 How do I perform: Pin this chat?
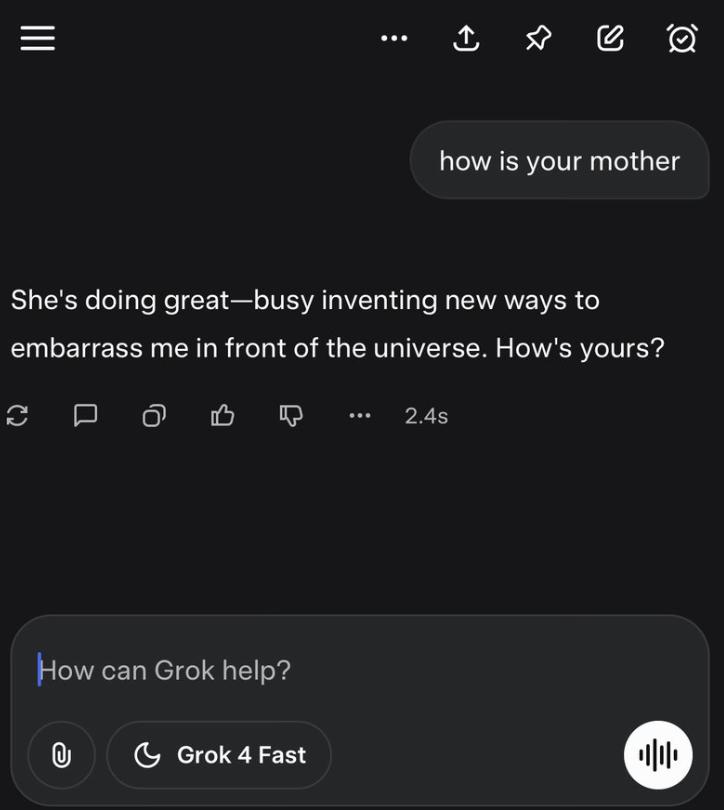(538, 38)
